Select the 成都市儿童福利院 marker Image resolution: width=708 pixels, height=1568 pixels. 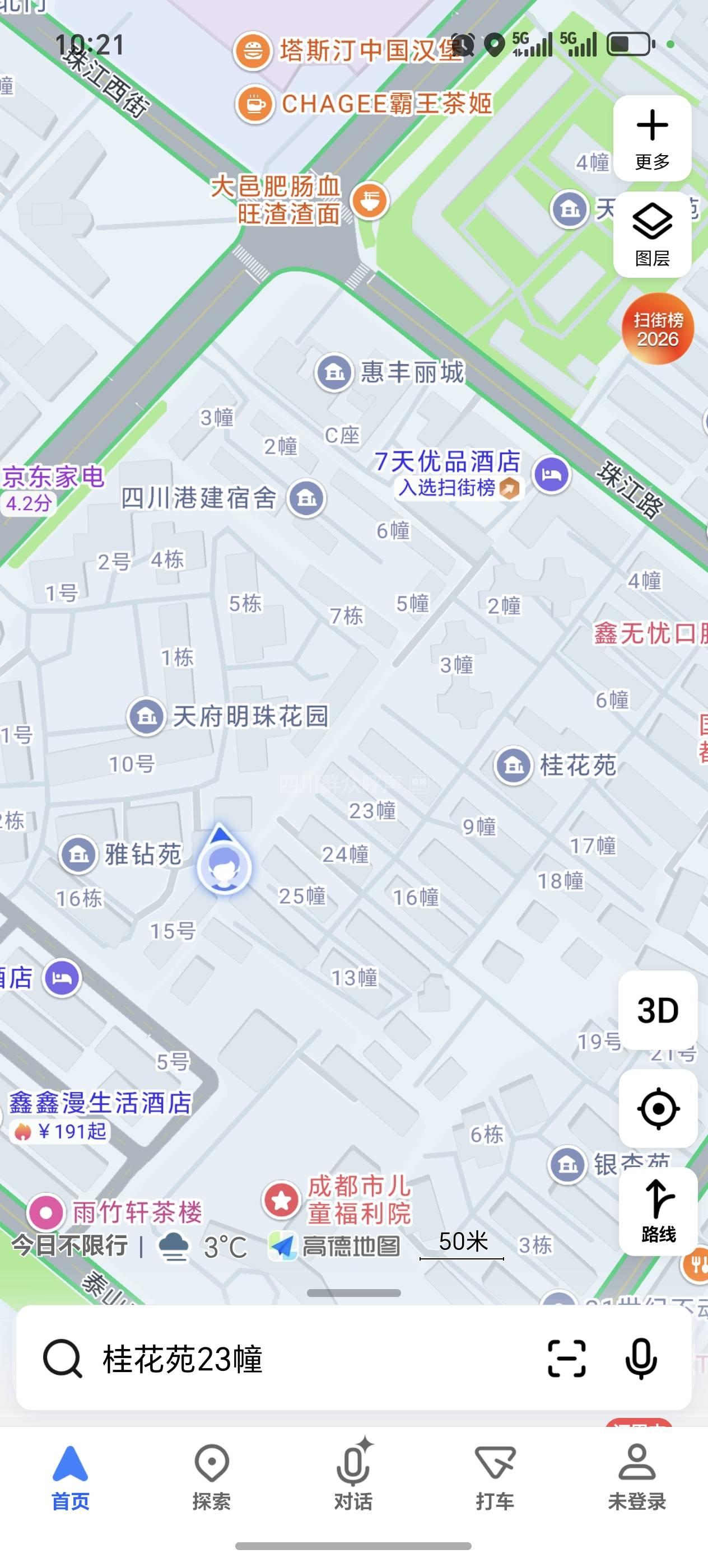281,1200
